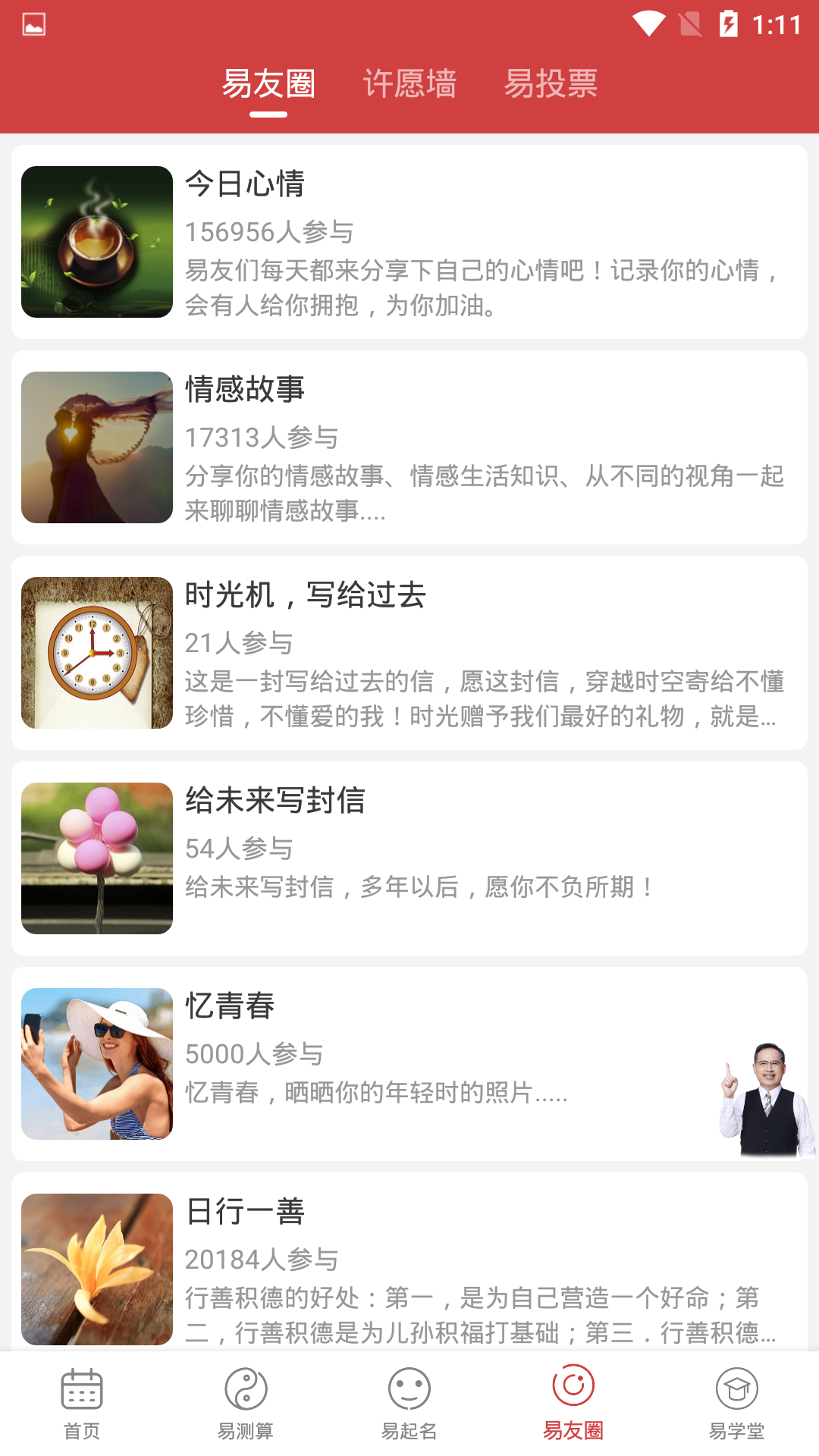Tap the 时光机 clock thumbnail
The width and height of the screenshot is (819, 1456).
point(96,652)
